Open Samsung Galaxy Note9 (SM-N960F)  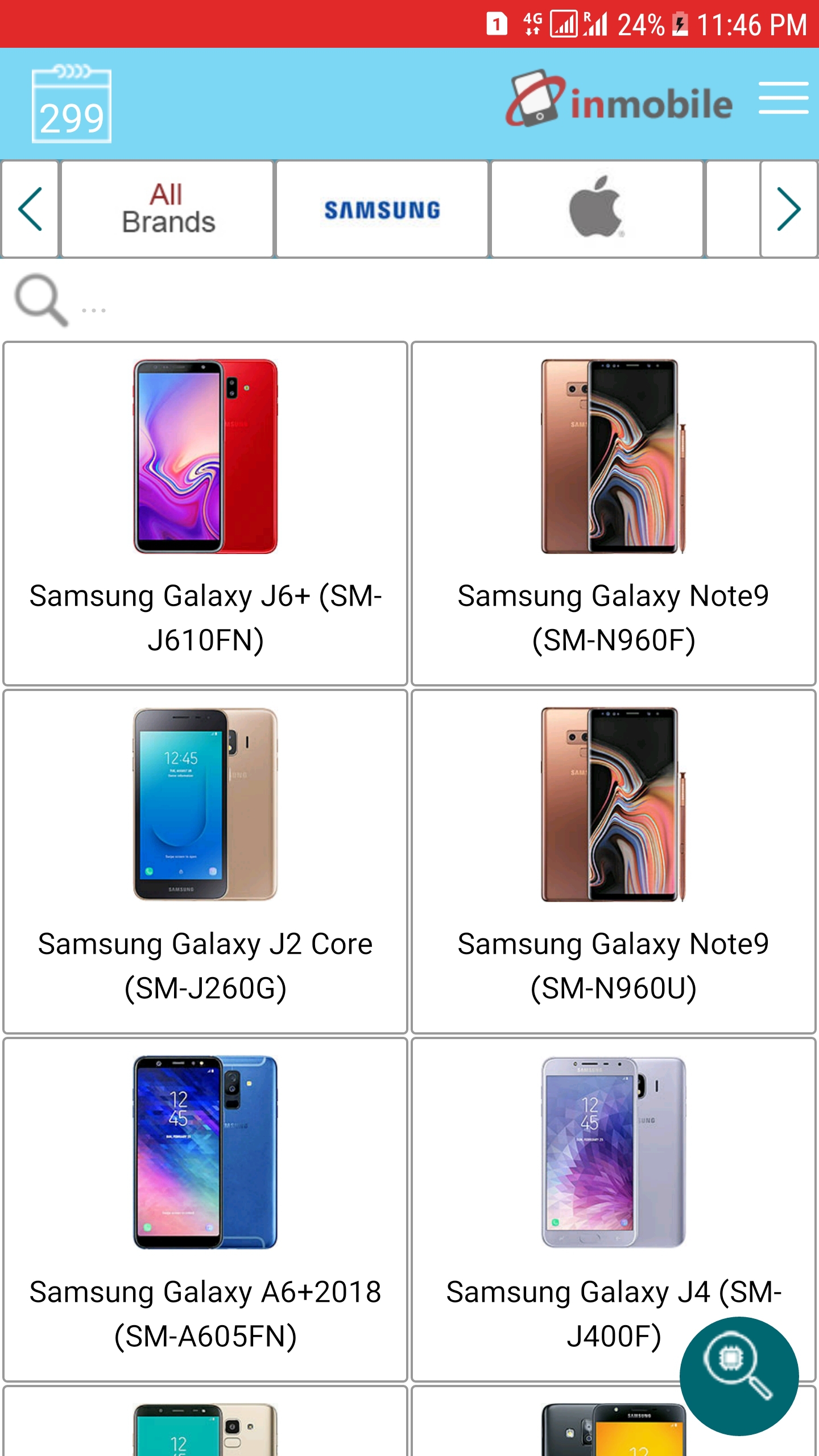tap(613, 513)
